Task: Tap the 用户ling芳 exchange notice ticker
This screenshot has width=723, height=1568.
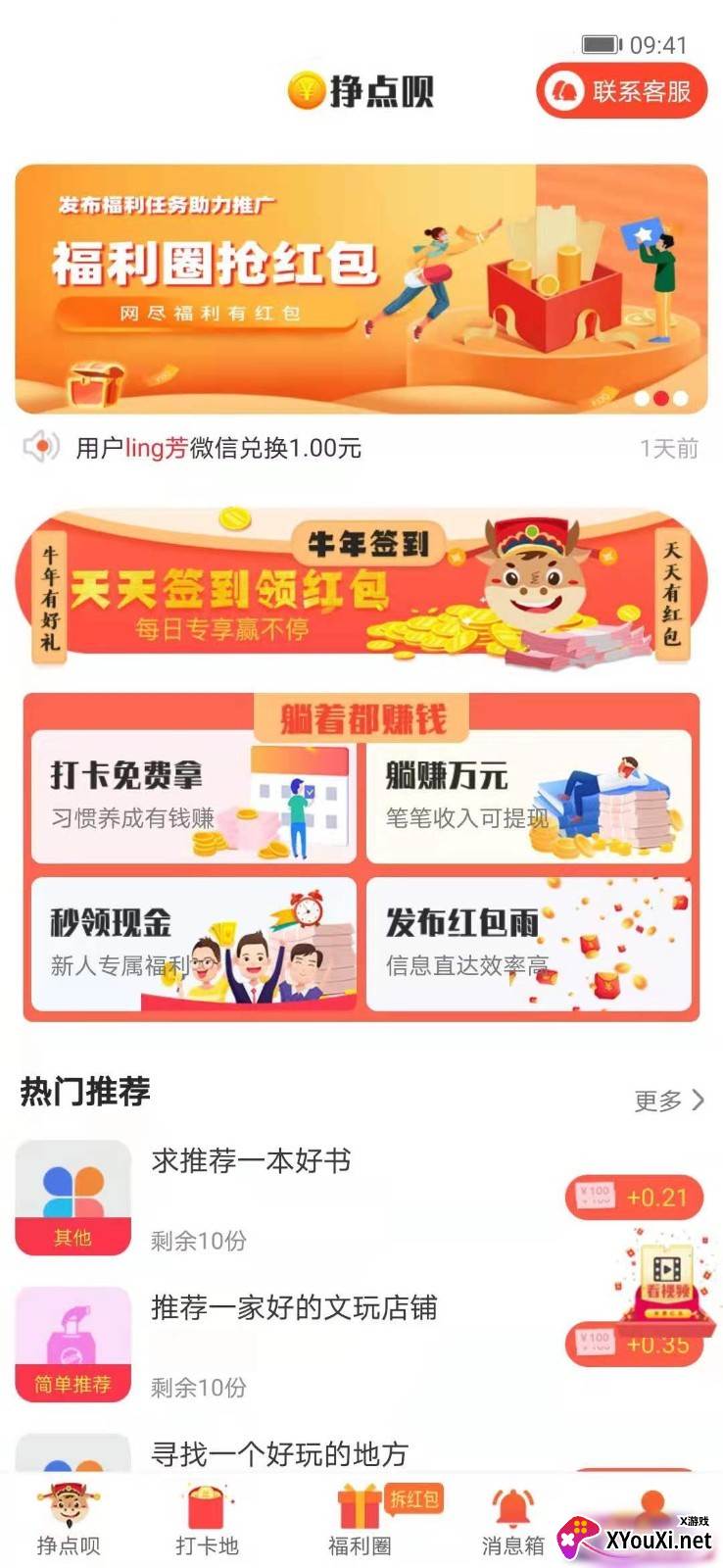Action: pos(361,448)
